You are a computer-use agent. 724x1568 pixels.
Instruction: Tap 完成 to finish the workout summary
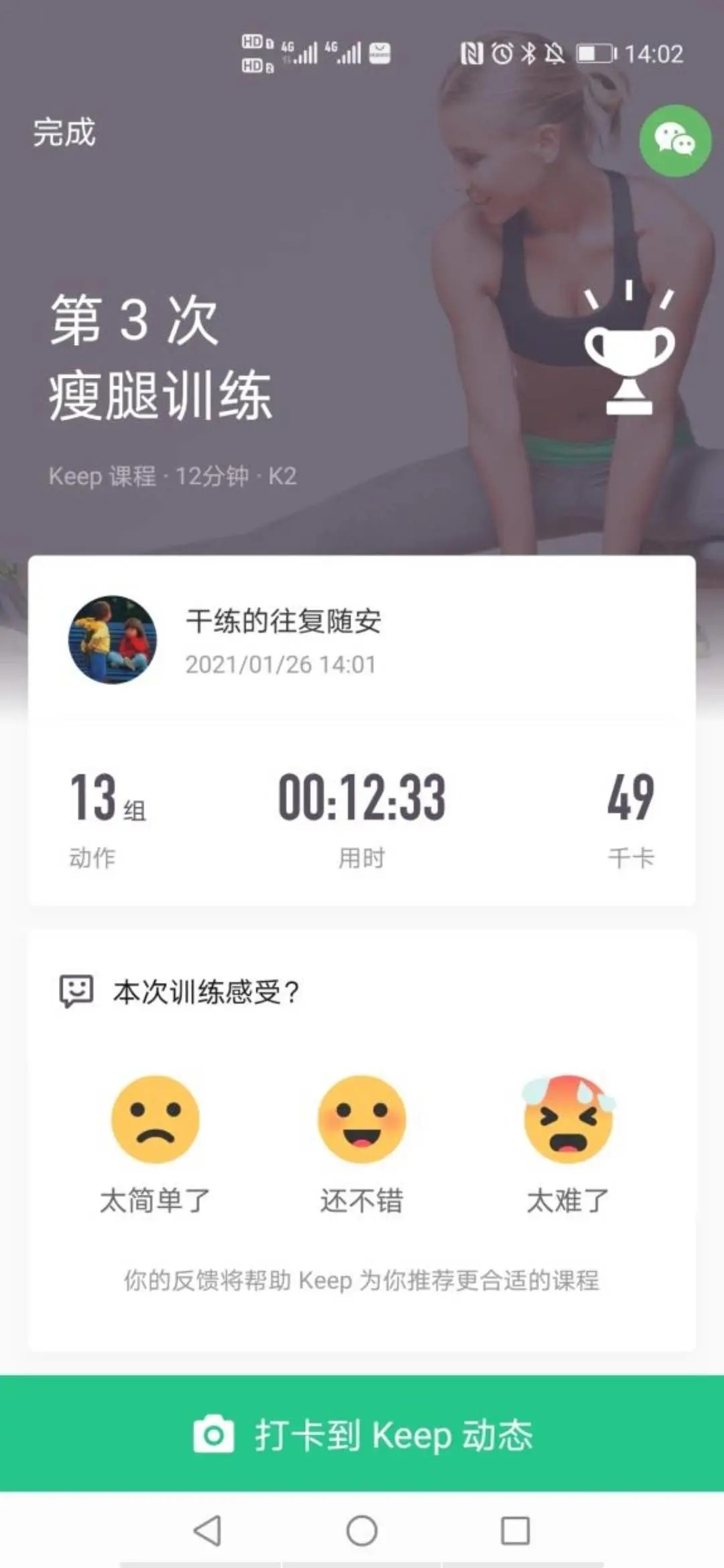[x=64, y=132]
